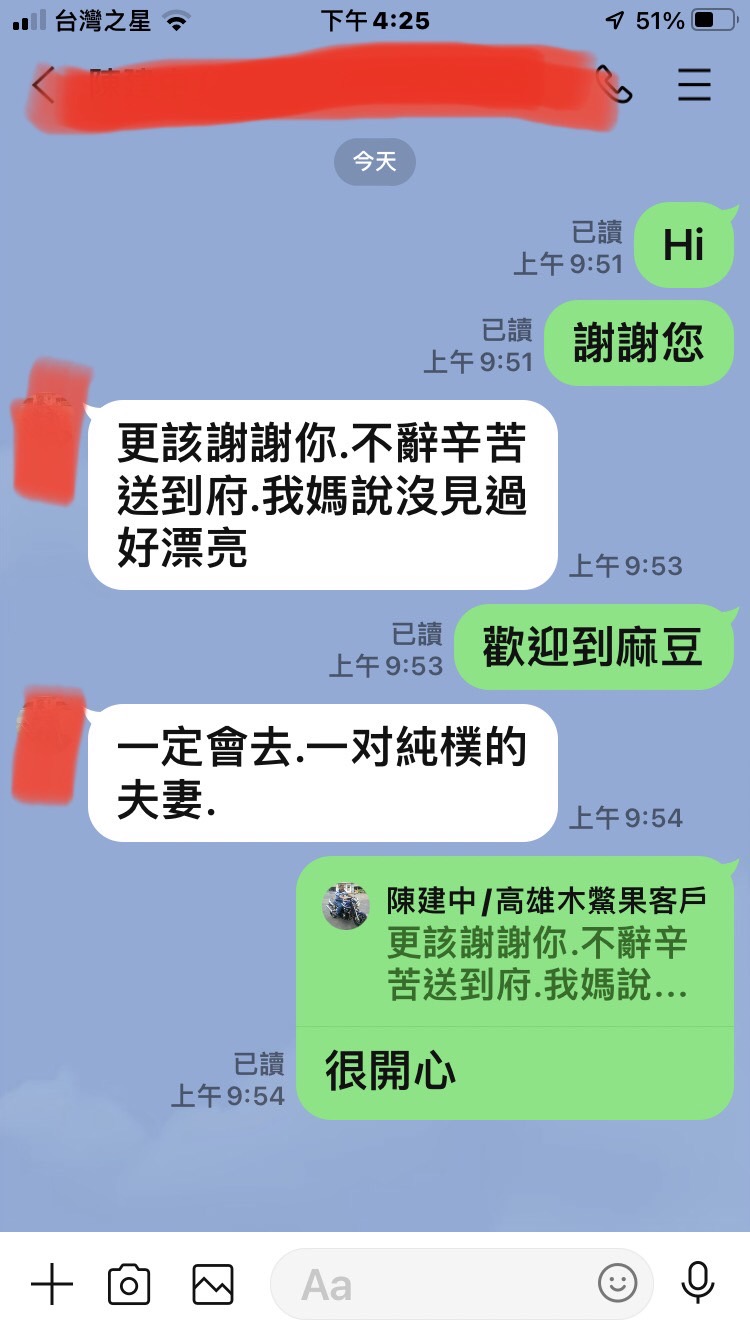The image size is (750, 1334).
Task: Open the photo gallery picker
Action: pos(213,1284)
